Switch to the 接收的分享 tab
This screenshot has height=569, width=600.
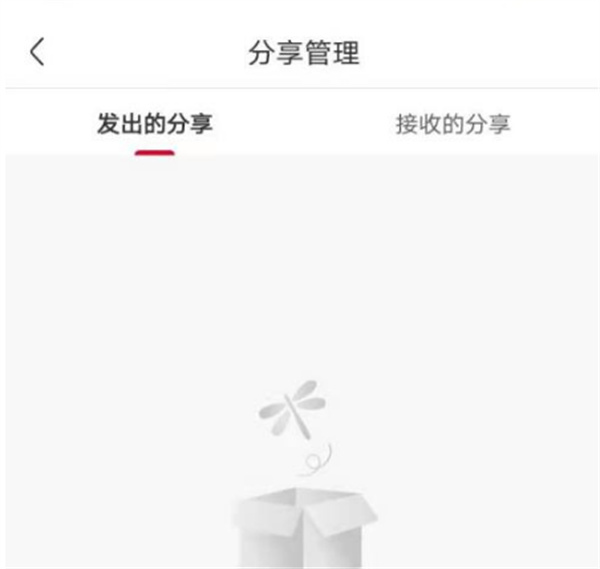[453, 125]
